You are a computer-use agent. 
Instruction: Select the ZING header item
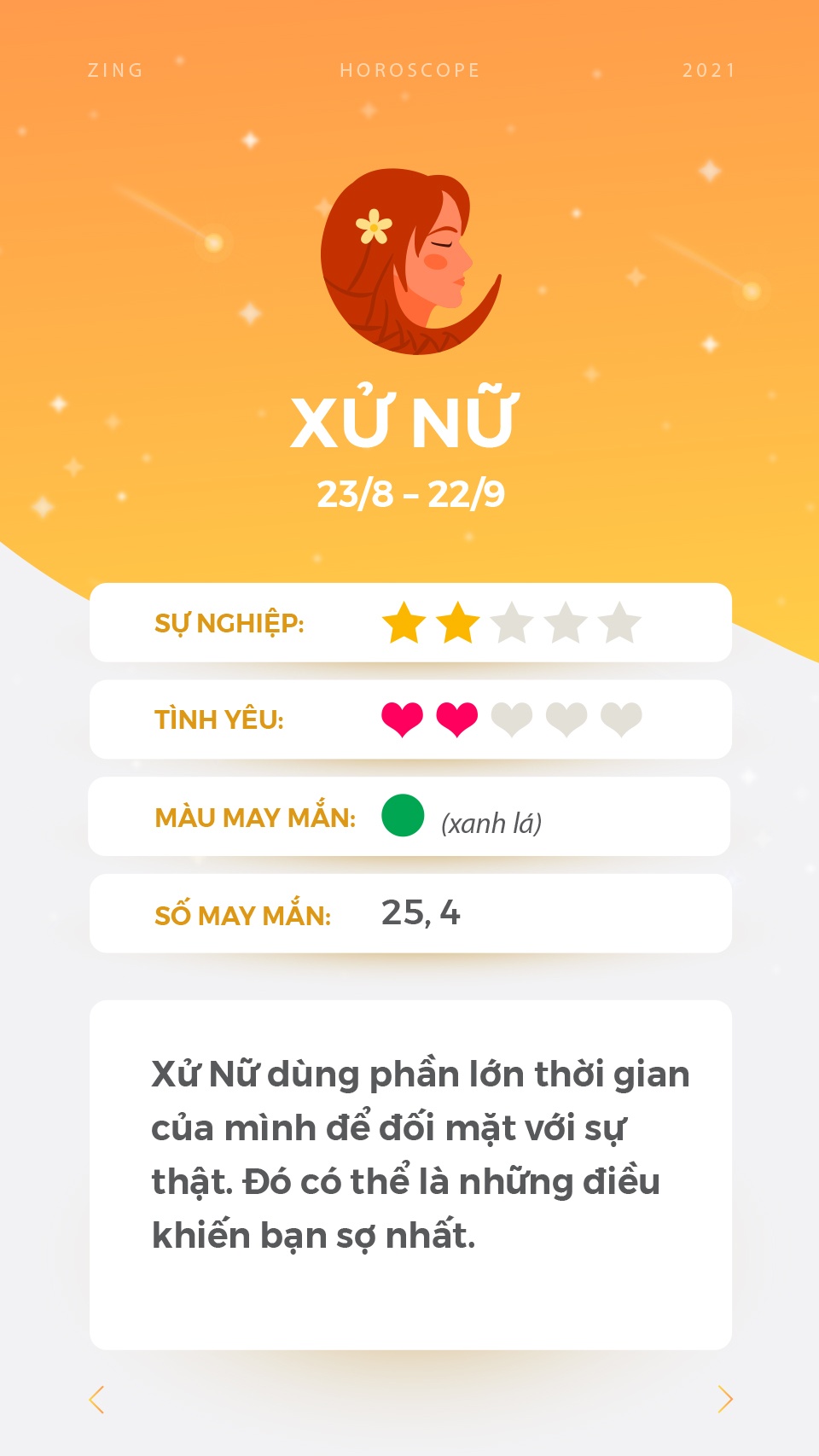click(x=115, y=70)
